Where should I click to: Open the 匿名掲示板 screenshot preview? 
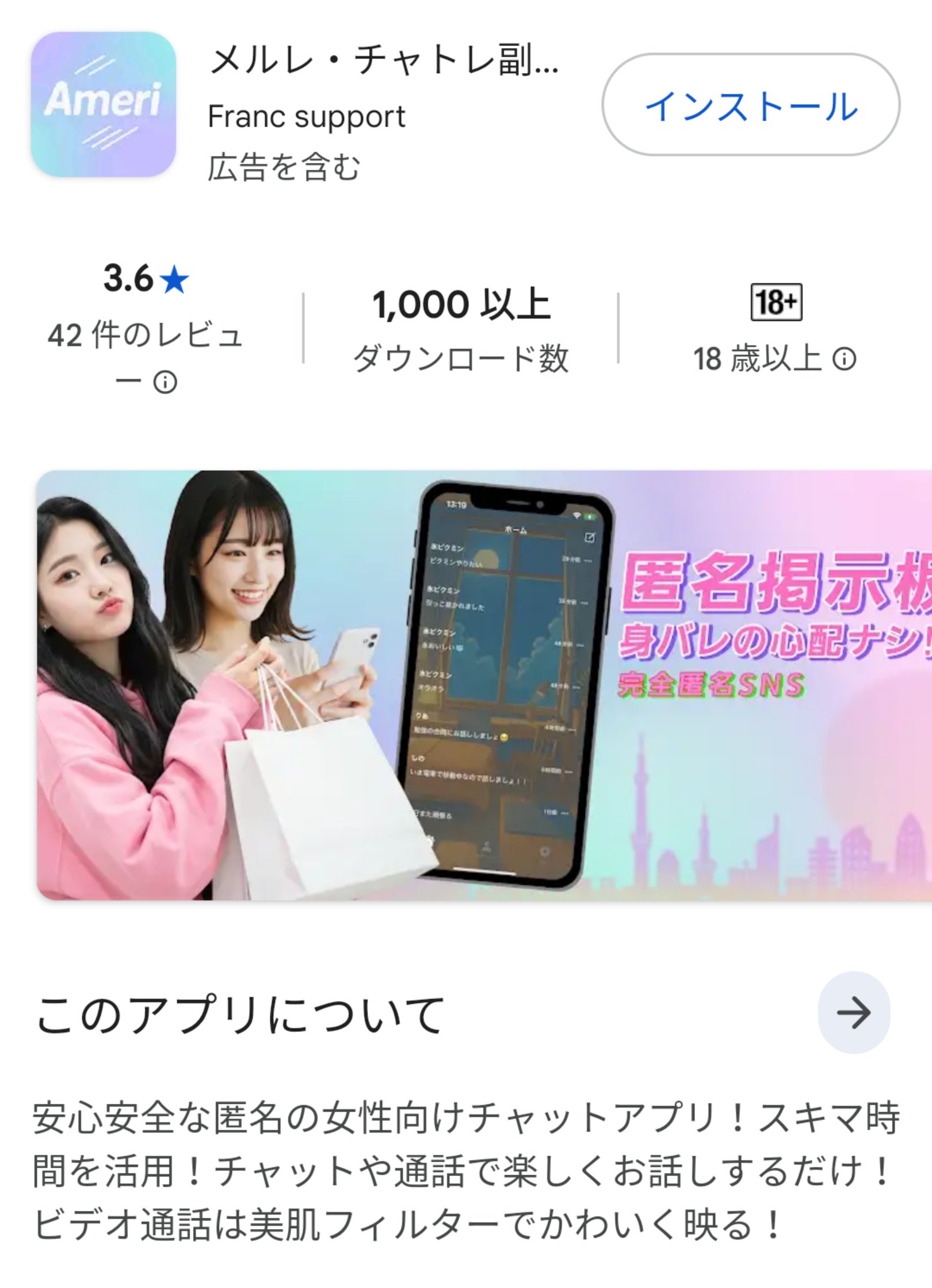pos(483,685)
